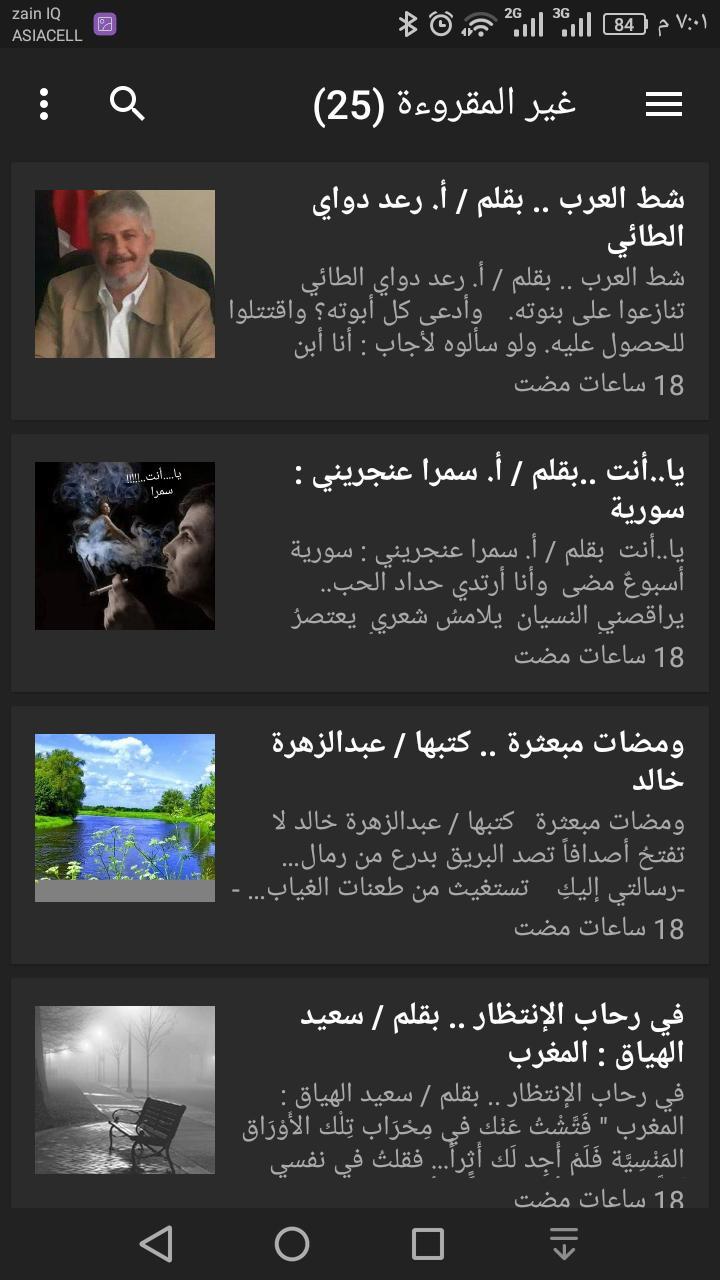
Task: Tap the home circle button
Action: coord(291,1243)
